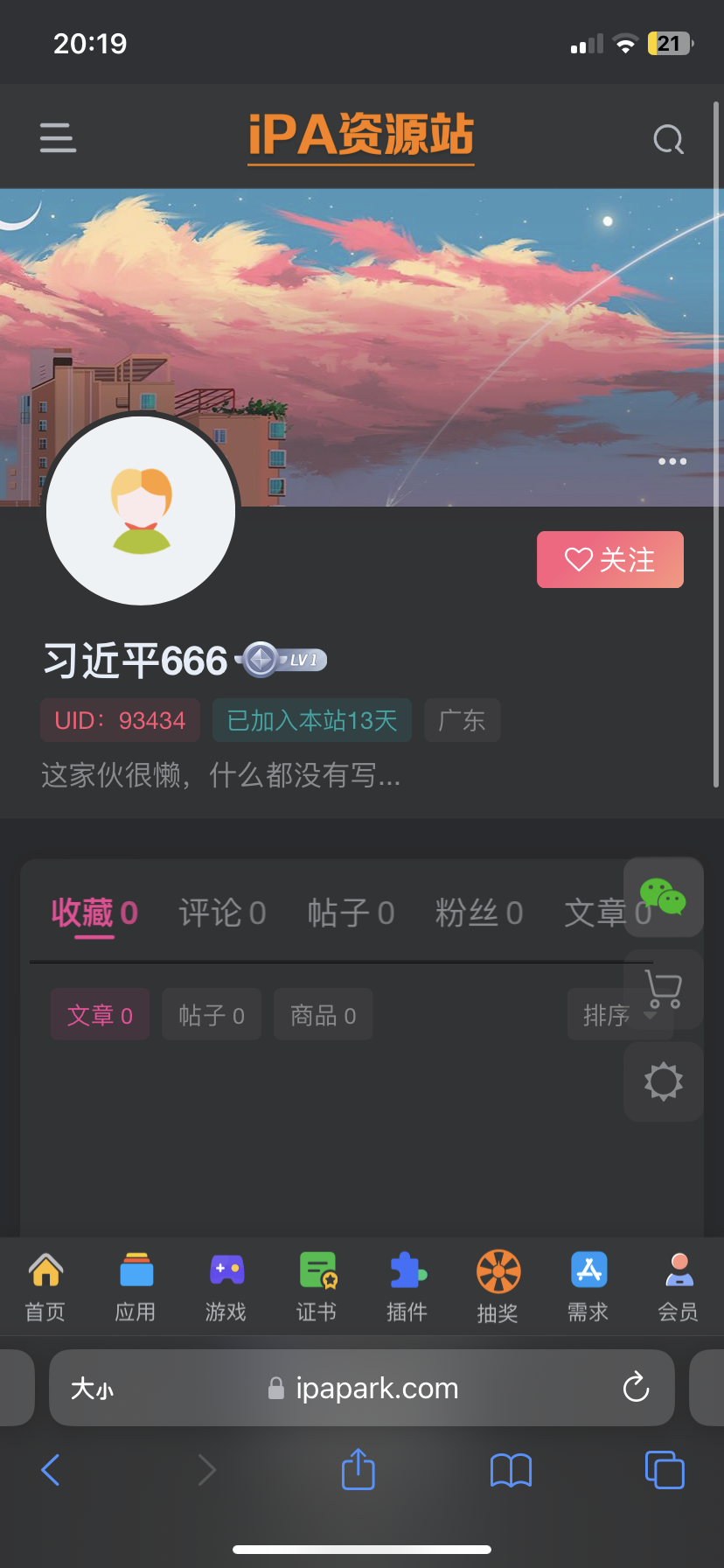
Task: Toggle the 文章 0 collection filter
Action: click(100, 1014)
